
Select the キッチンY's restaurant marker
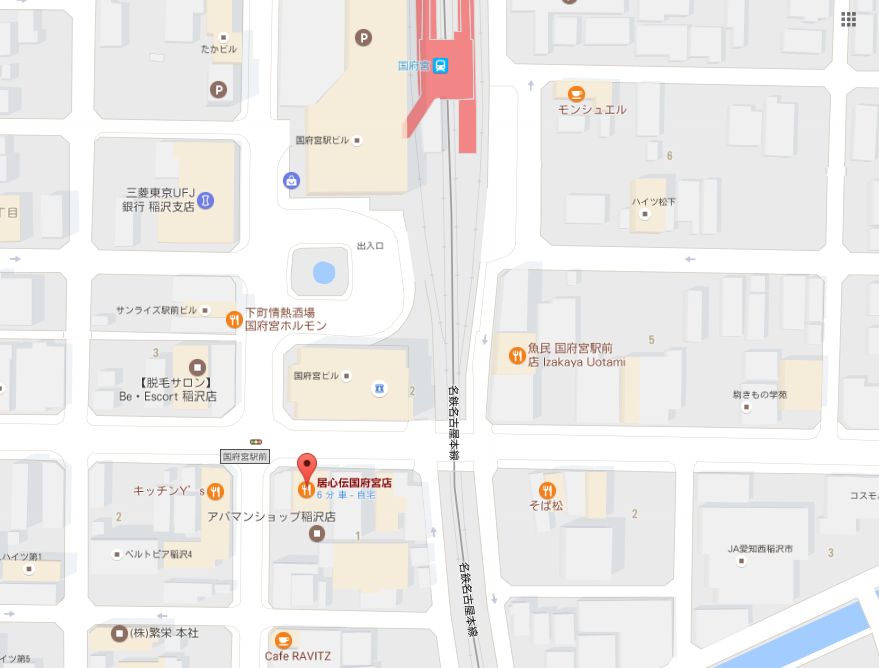(x=217, y=491)
